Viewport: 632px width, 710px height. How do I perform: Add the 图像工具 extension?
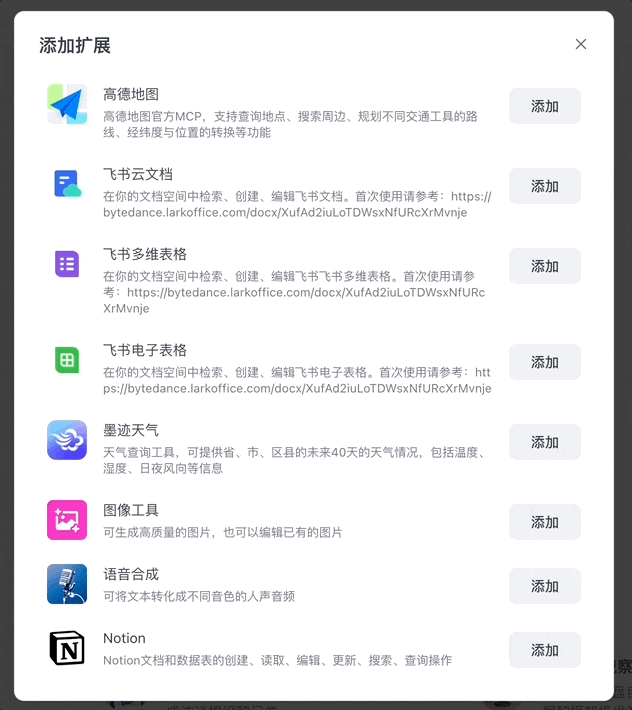[545, 522]
